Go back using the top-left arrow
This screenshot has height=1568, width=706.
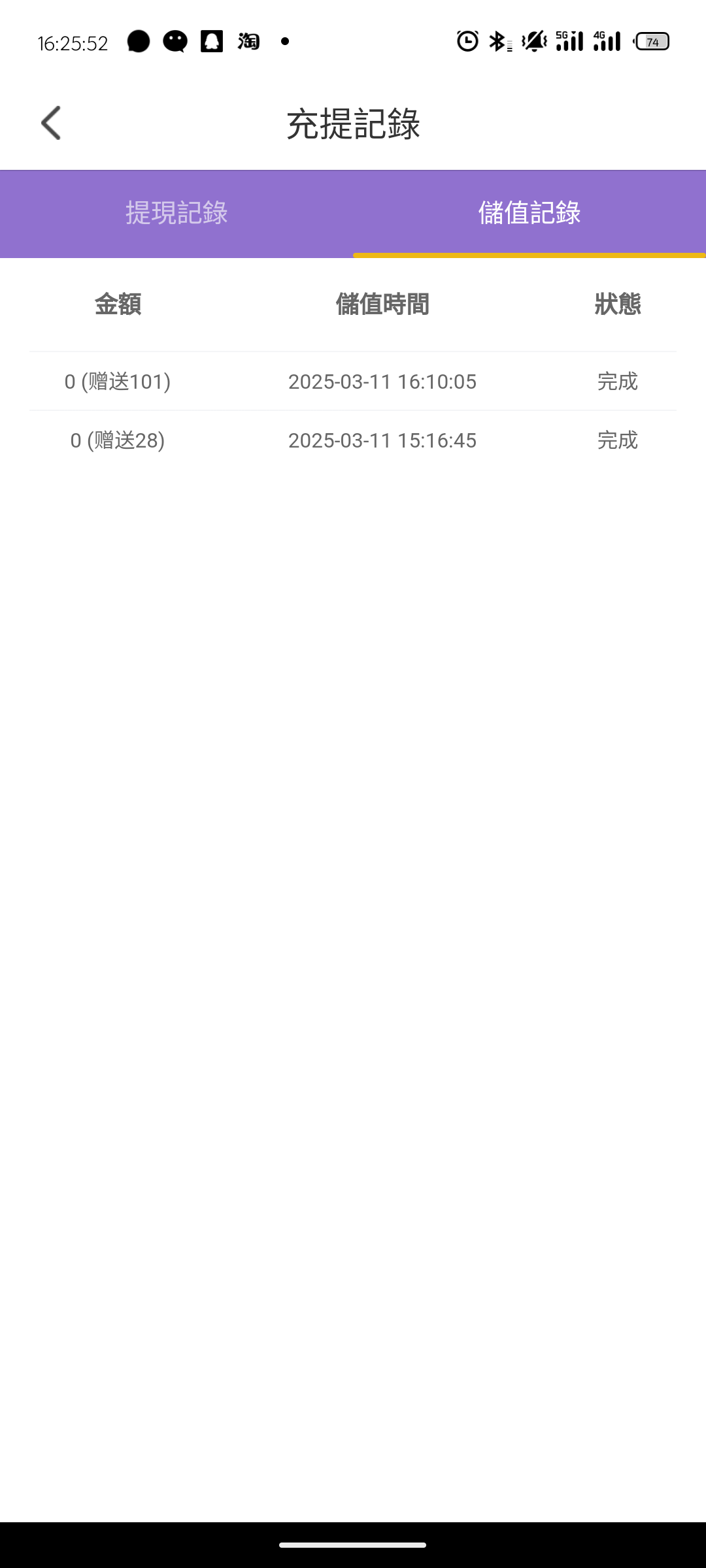[x=51, y=123]
